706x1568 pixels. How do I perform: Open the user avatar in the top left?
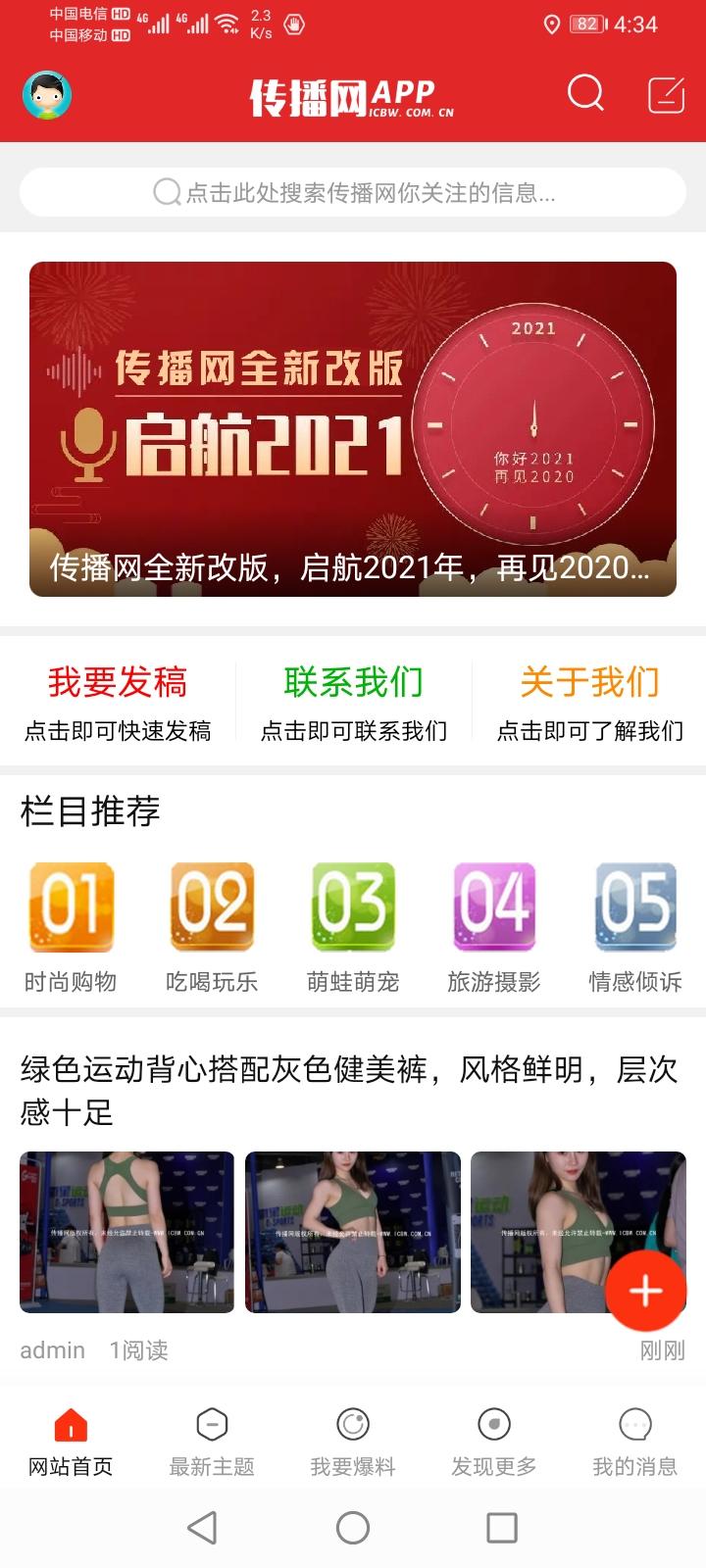(46, 95)
